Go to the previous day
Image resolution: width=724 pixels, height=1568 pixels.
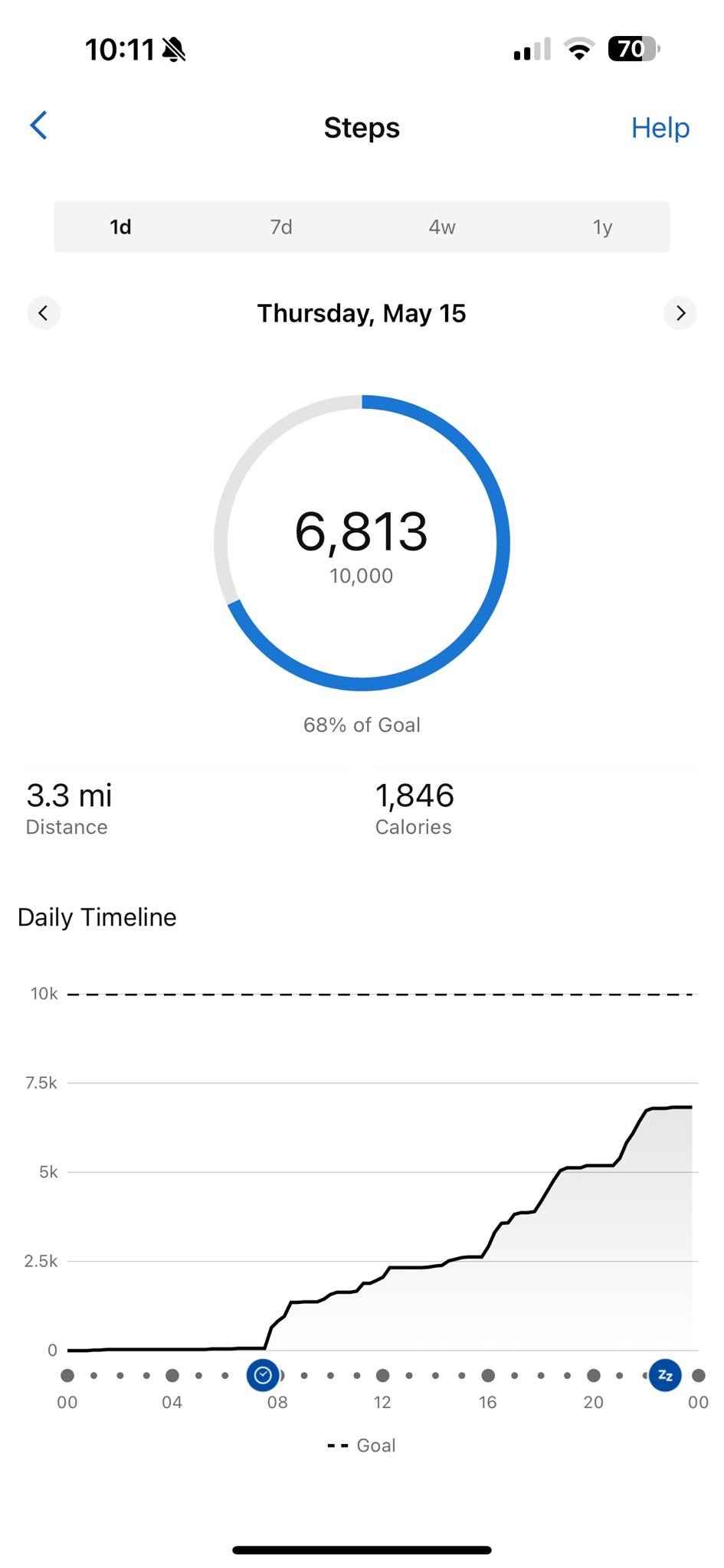coord(44,313)
